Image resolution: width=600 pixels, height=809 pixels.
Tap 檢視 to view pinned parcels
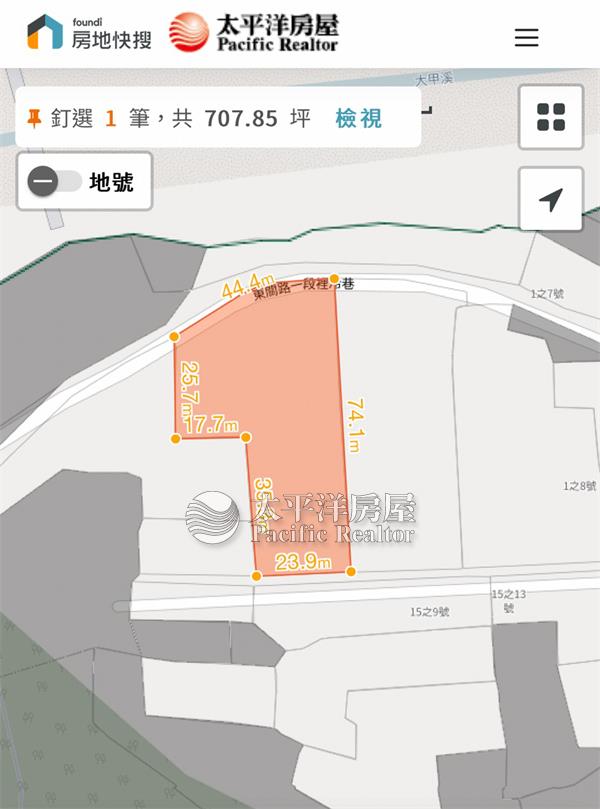(x=358, y=118)
